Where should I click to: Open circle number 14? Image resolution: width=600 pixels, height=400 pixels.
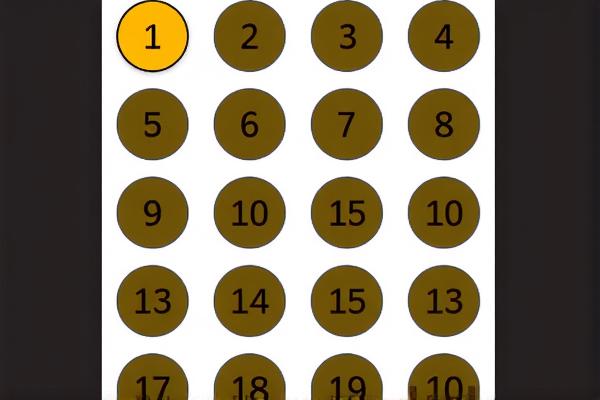point(249,301)
